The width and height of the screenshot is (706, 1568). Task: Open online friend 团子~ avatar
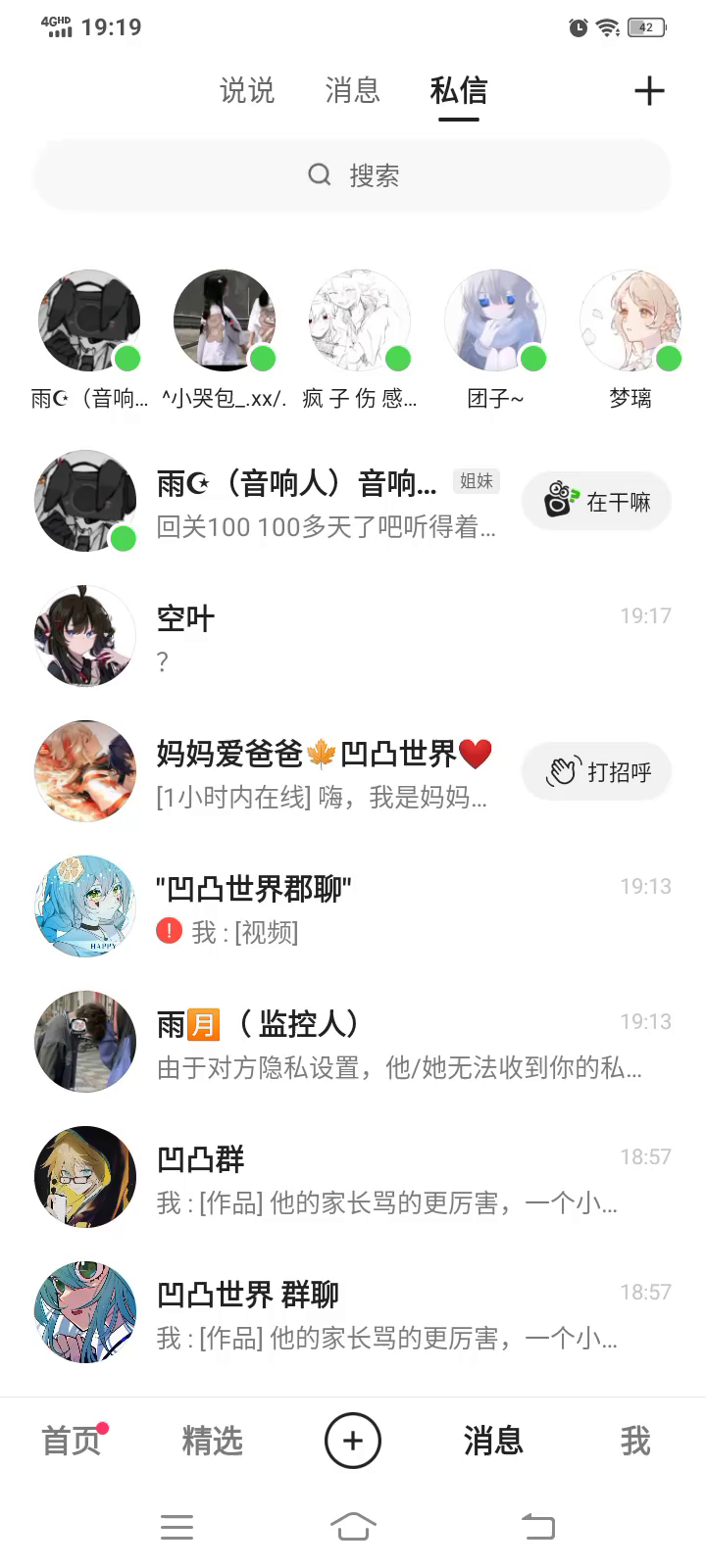(x=495, y=321)
